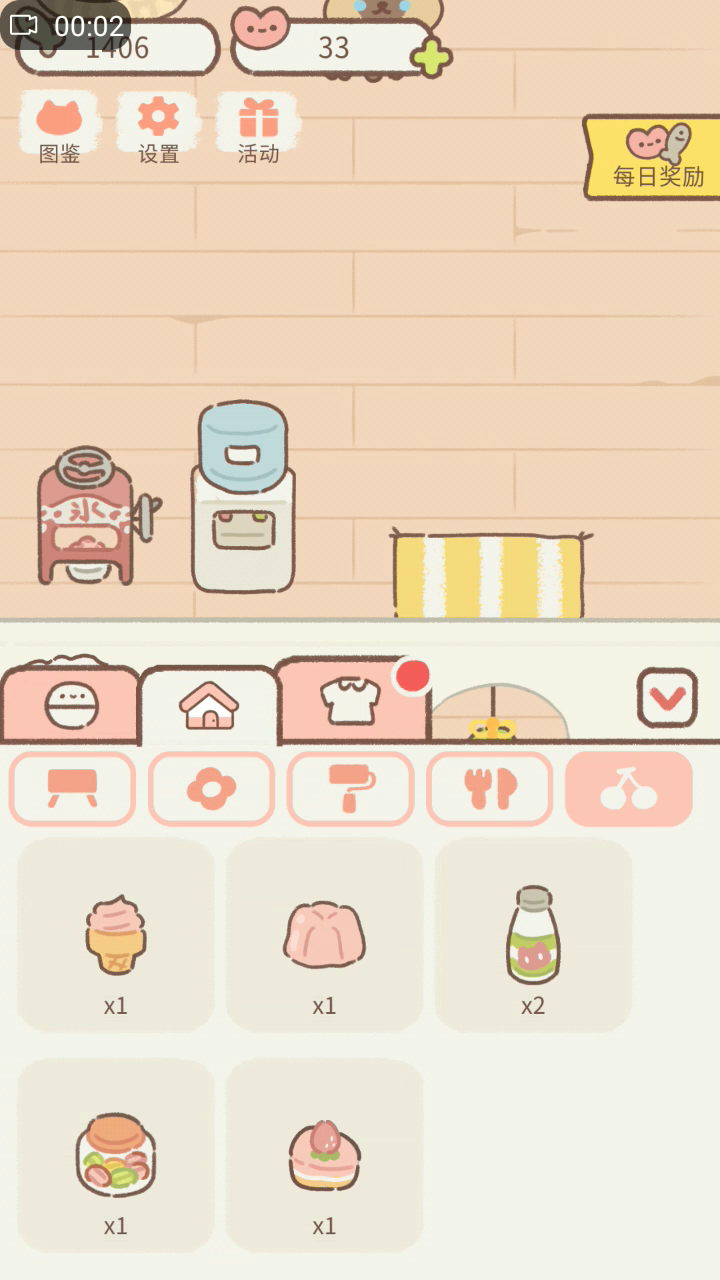Select the cherry category
The width and height of the screenshot is (720, 1280).
tap(629, 789)
